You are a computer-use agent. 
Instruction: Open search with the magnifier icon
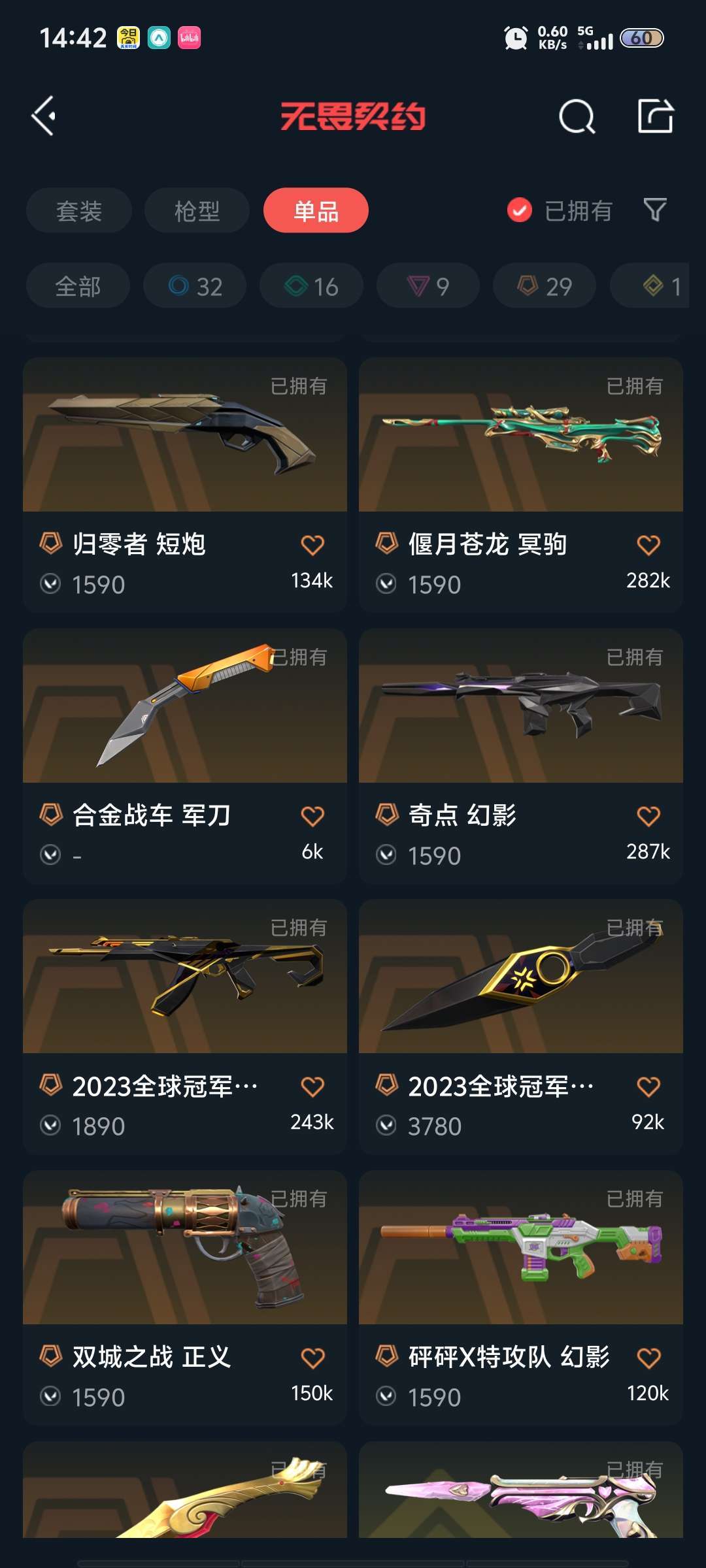click(577, 117)
